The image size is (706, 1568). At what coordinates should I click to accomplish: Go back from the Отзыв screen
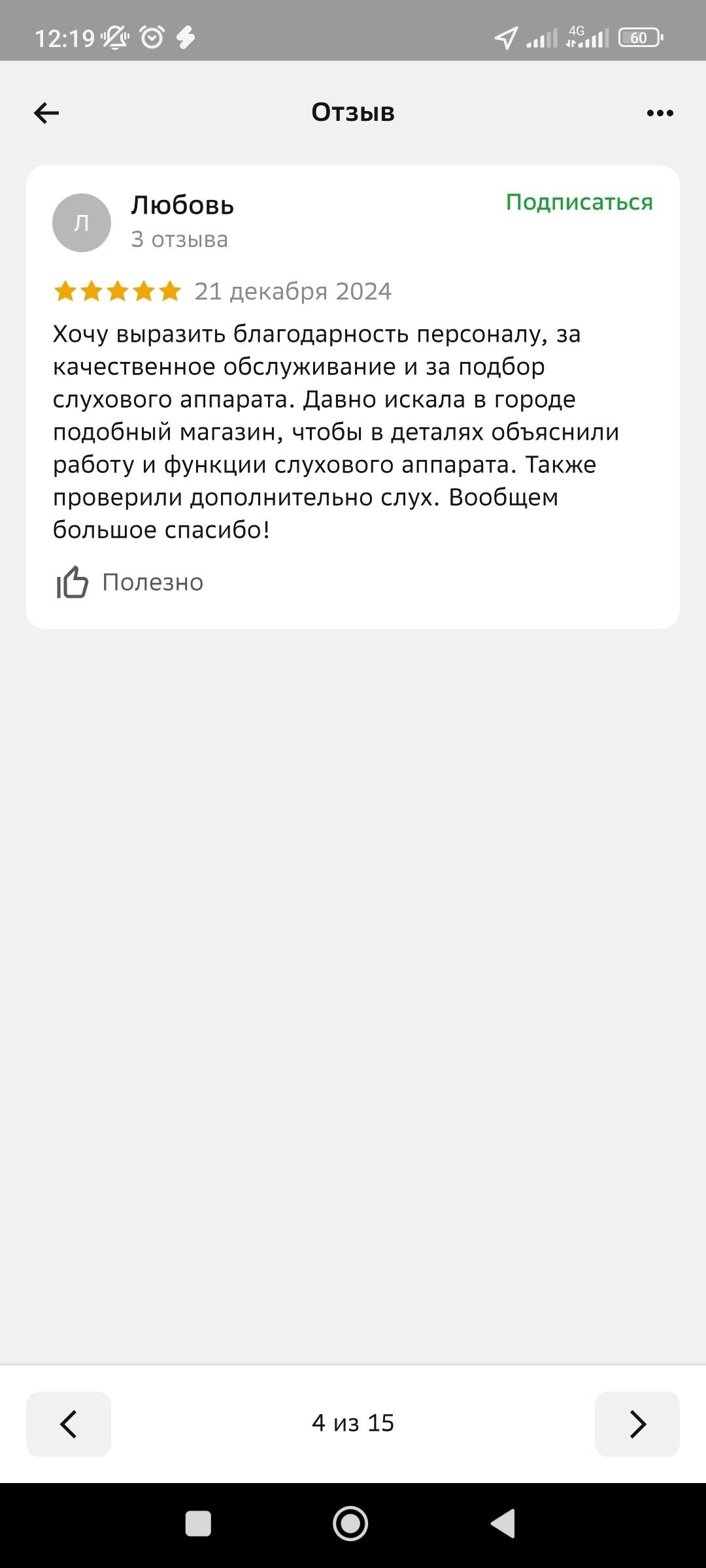pos(46,113)
